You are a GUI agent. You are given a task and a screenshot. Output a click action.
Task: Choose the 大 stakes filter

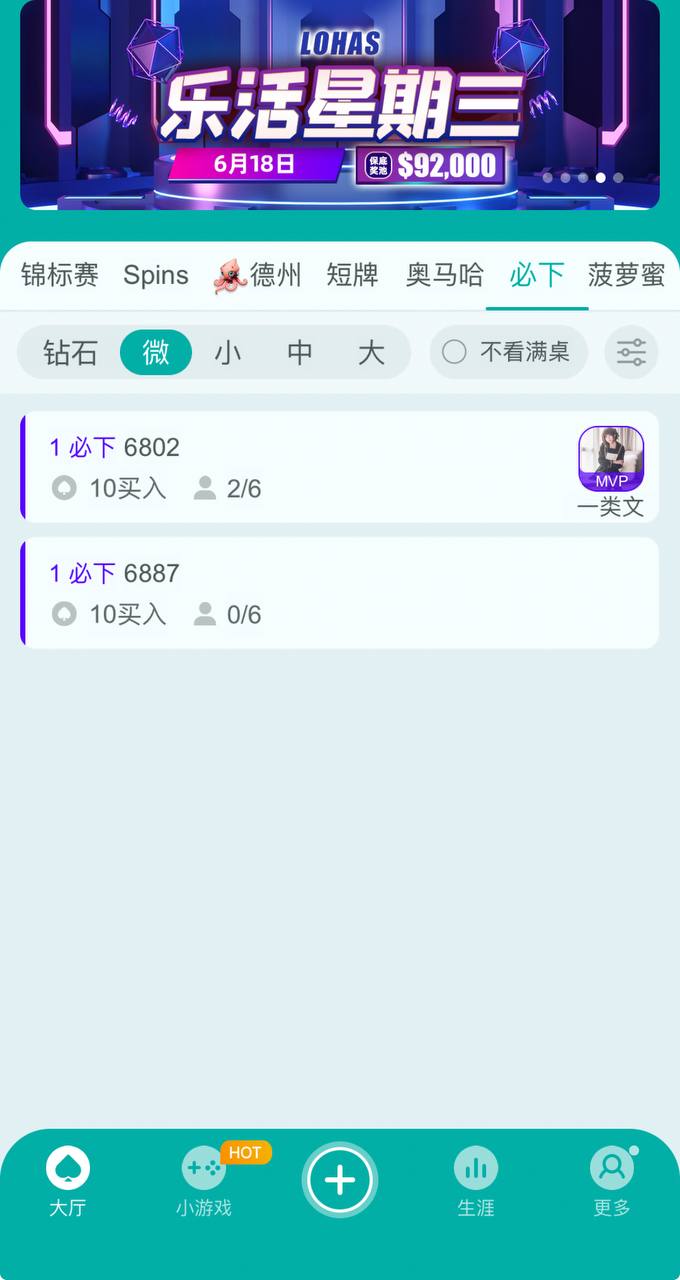tap(371, 352)
